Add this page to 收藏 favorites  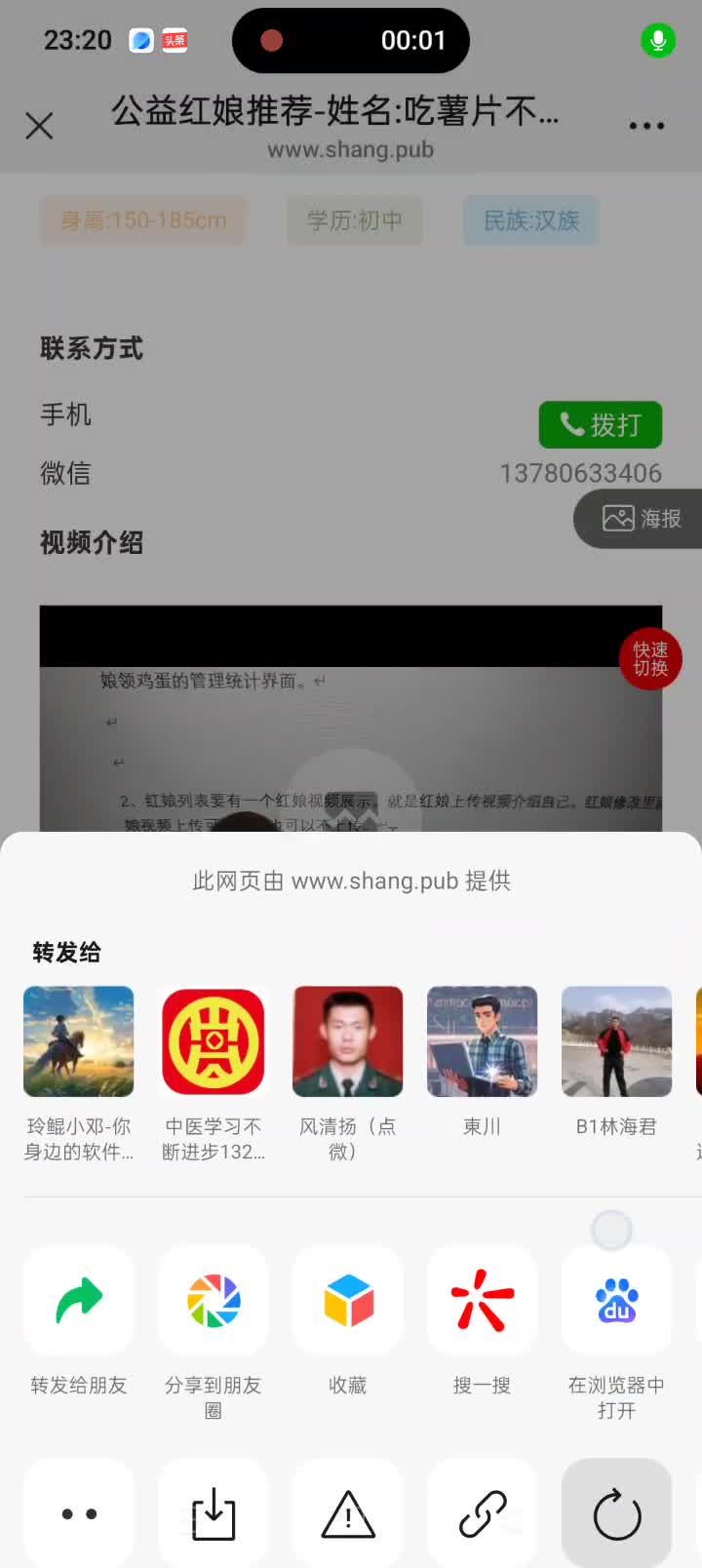347,1301
